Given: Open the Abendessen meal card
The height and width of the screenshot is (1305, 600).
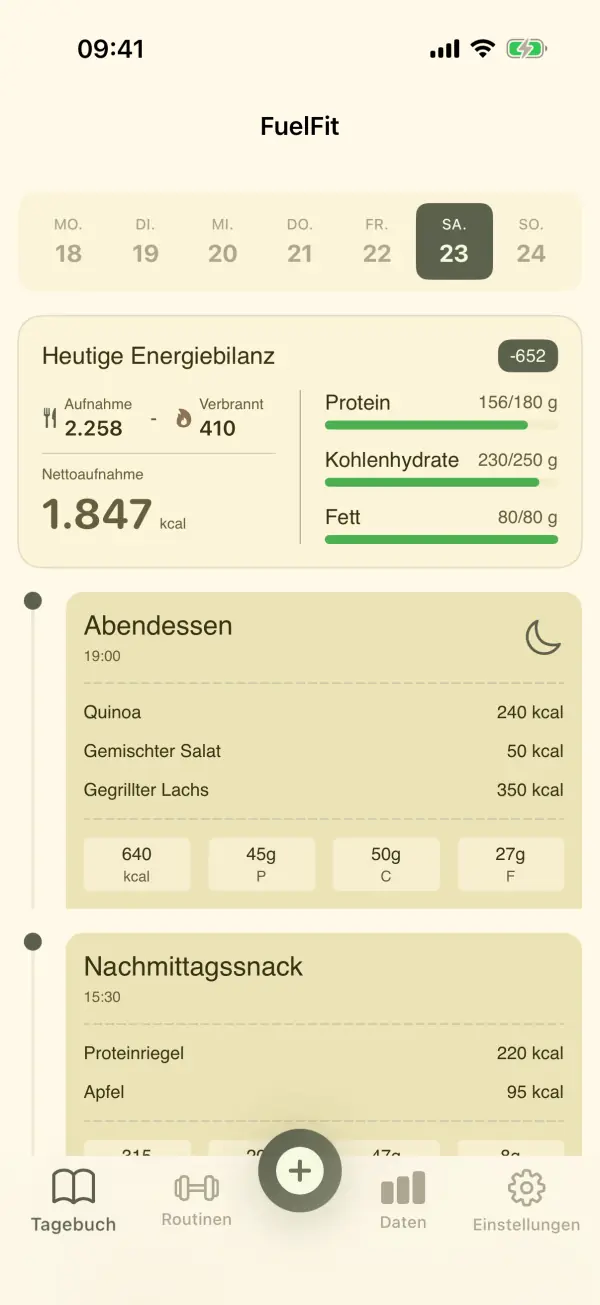Looking at the screenshot, I should 324,750.
